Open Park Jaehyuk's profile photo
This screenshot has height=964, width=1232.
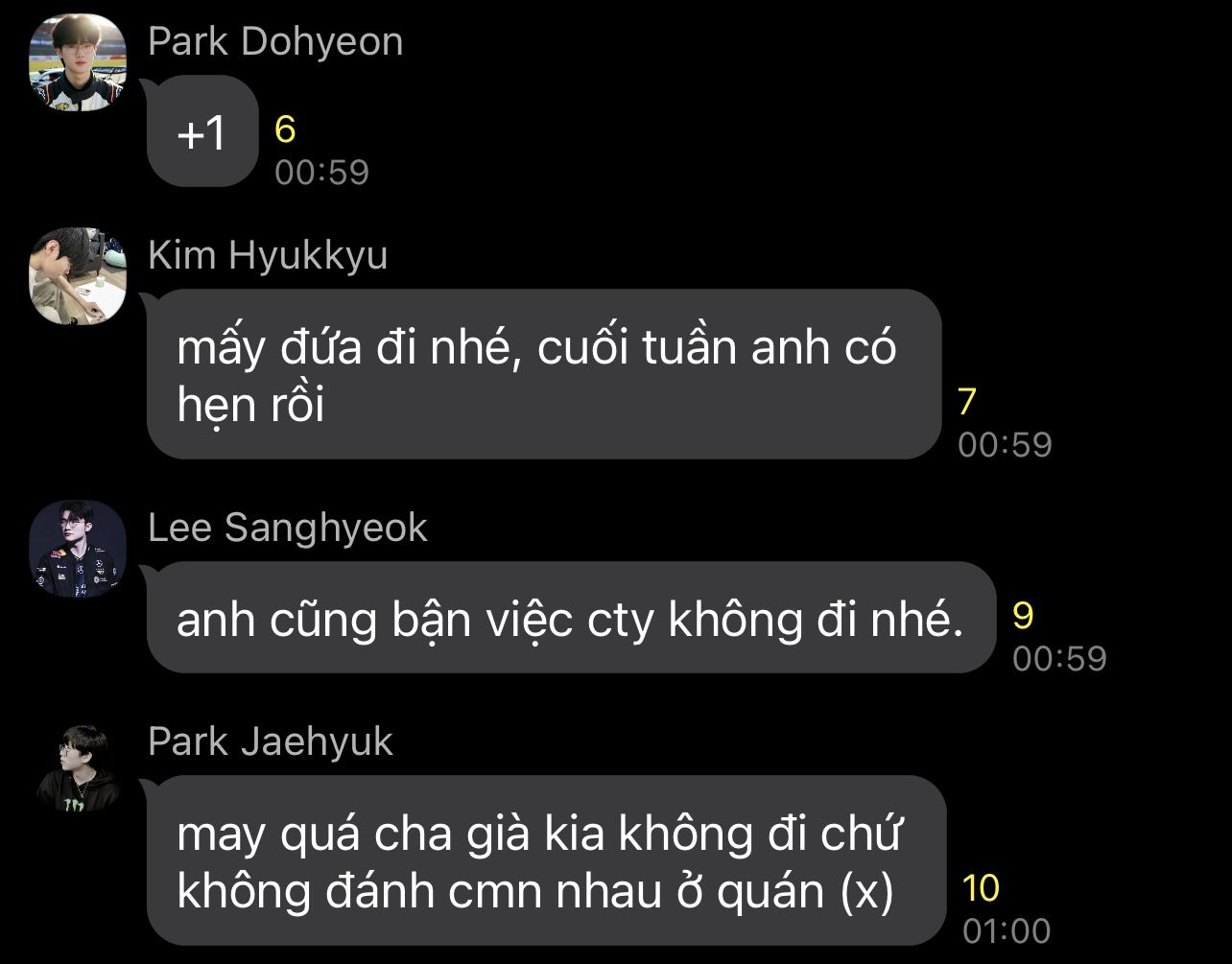(78, 767)
